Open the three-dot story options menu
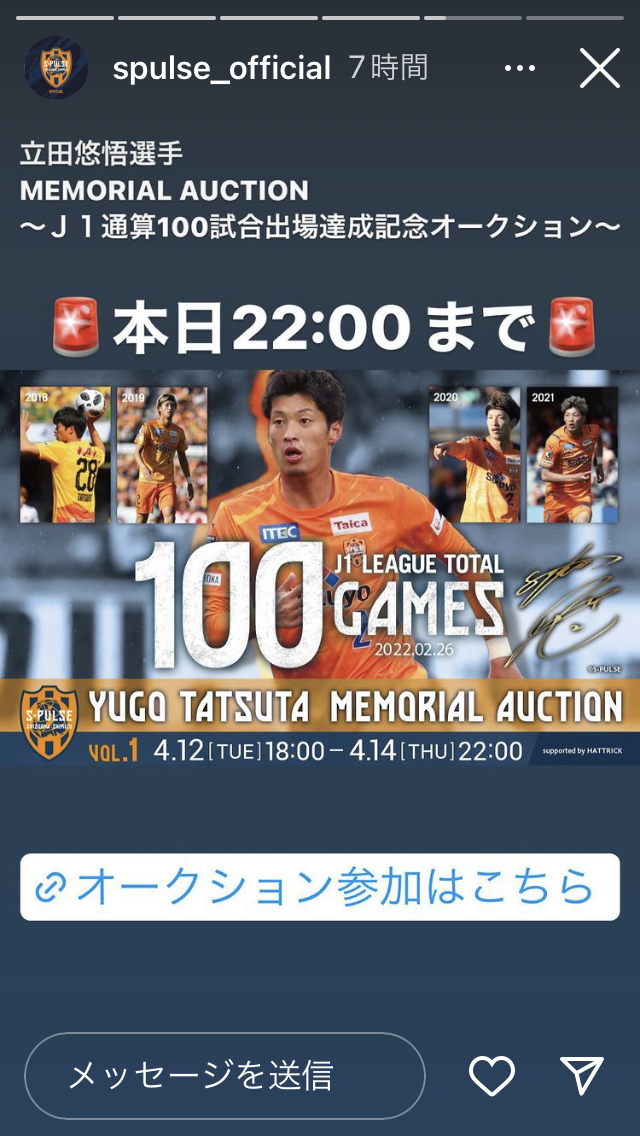Screen dimensions: 640x1136 click(x=520, y=68)
